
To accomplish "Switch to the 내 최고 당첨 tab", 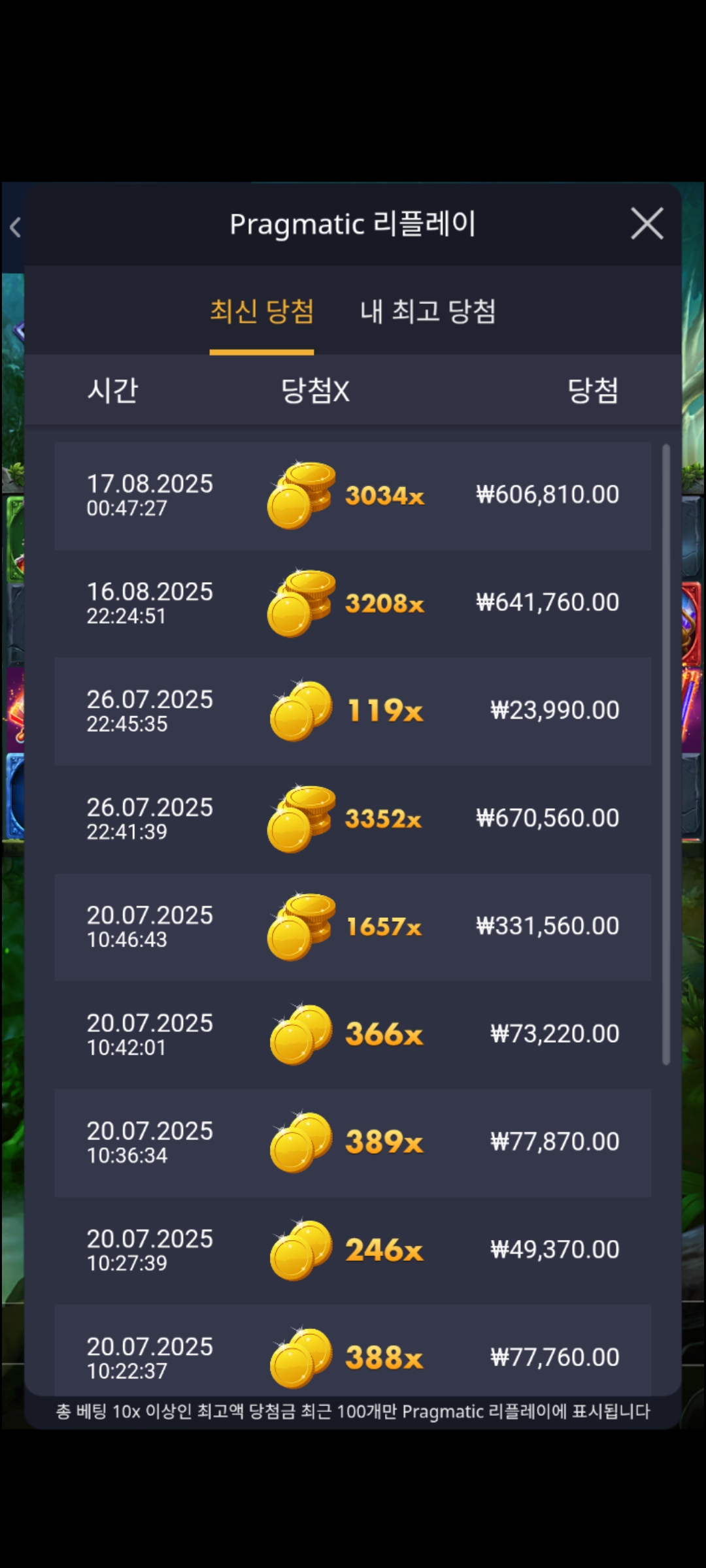I will pos(428,311).
